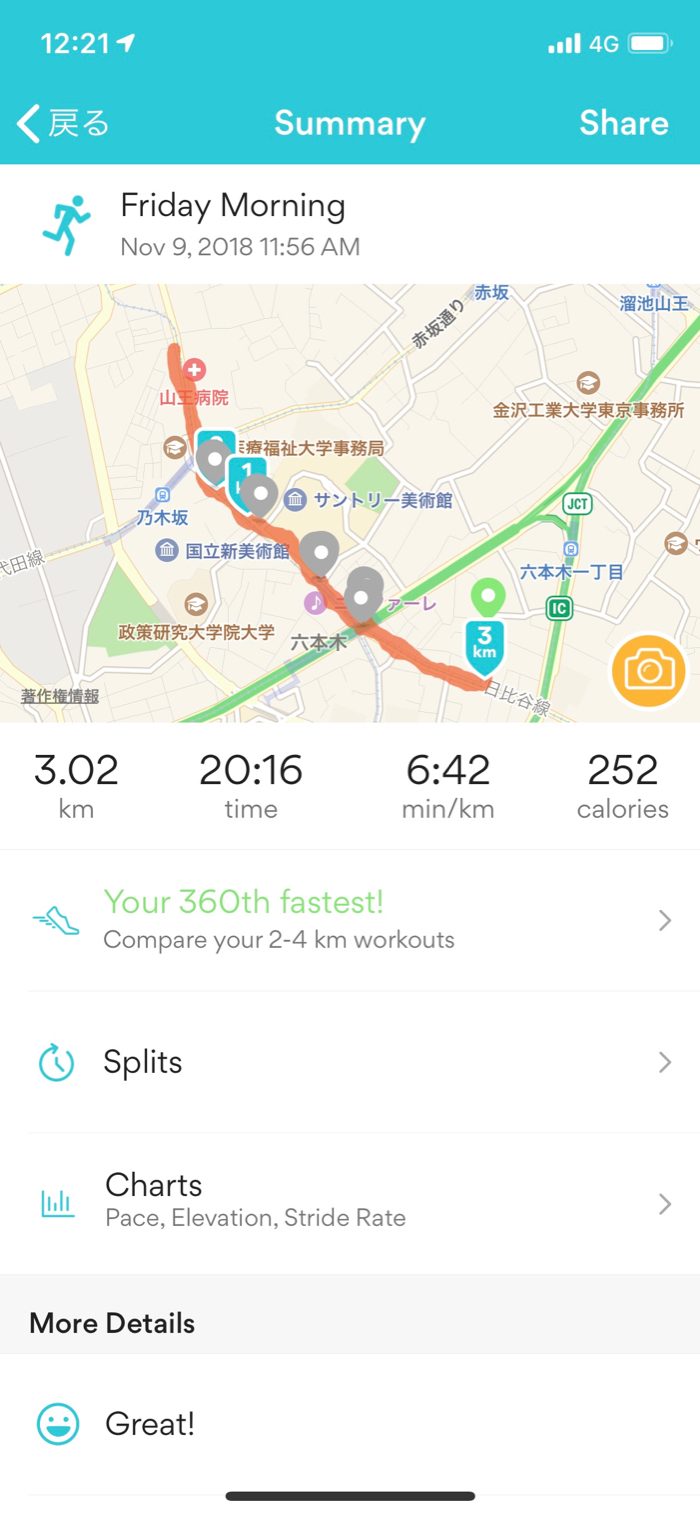This screenshot has height=1516, width=700.
Task: Compare your 2-4 km workouts
Action: 350,920
